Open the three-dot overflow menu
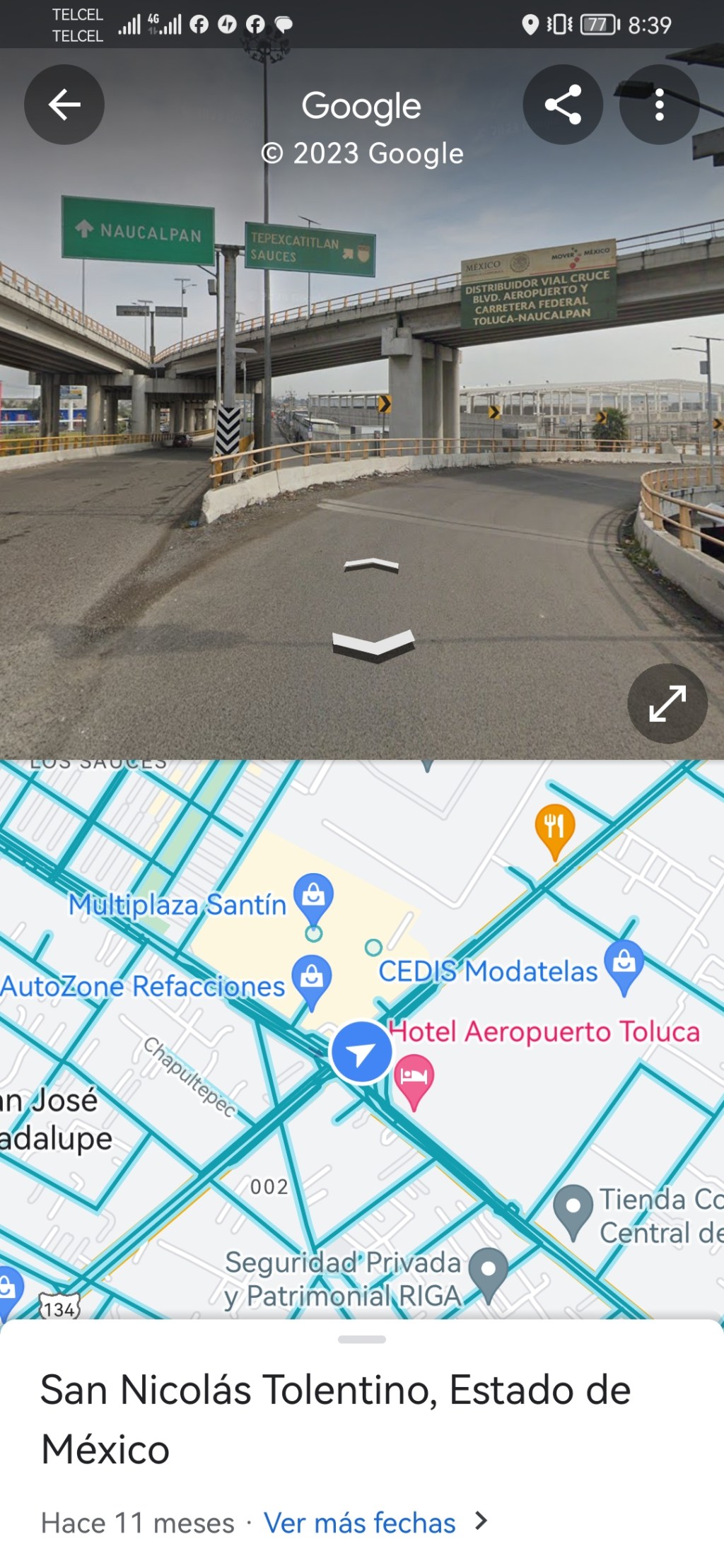The height and width of the screenshot is (1568, 724). click(x=659, y=104)
